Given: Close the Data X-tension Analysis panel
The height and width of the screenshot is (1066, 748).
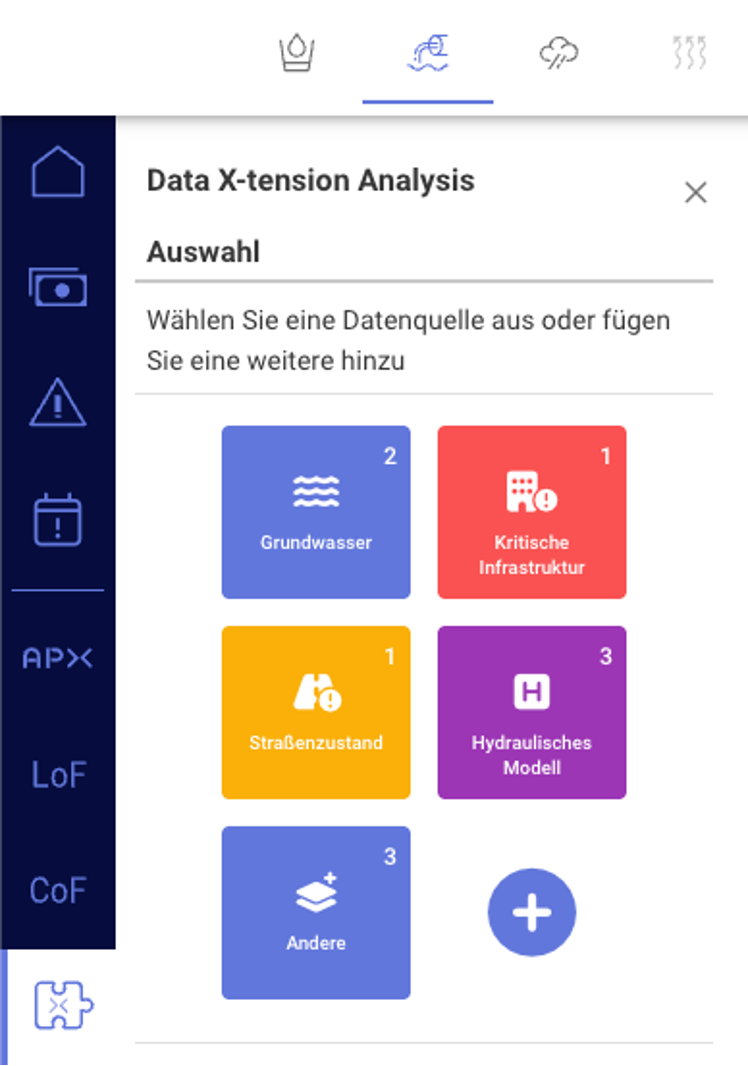Looking at the screenshot, I should pos(695,193).
